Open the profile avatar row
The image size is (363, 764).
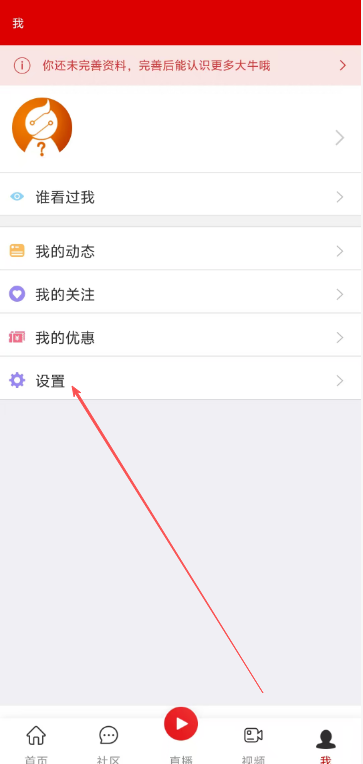(x=181, y=129)
